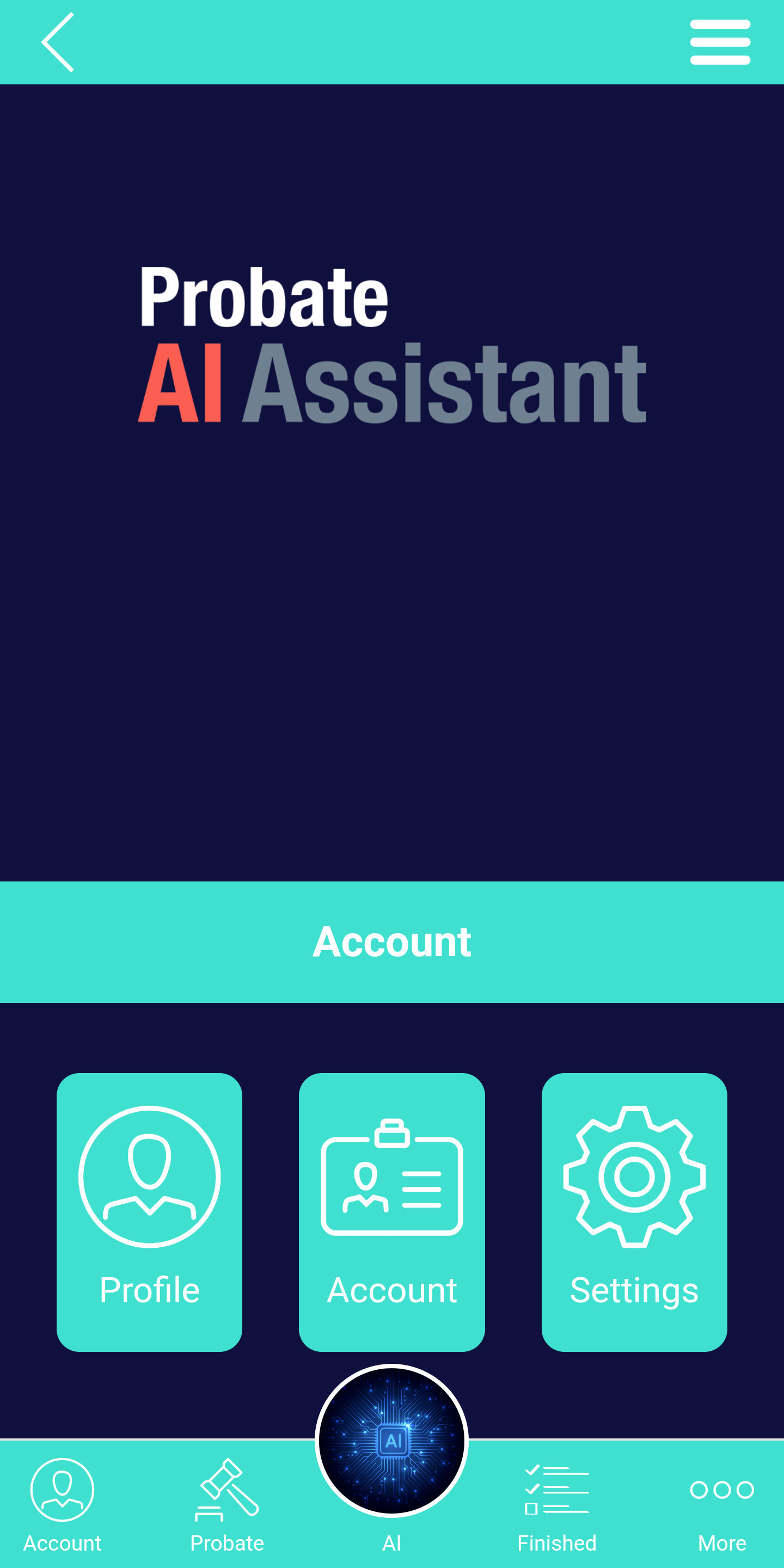The image size is (784, 1568).
Task: Open the hamburger menu
Action: [720, 42]
